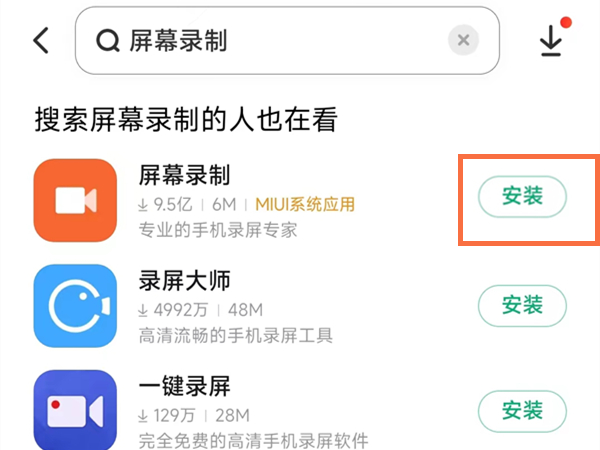Go back from search results

[x=41, y=40]
